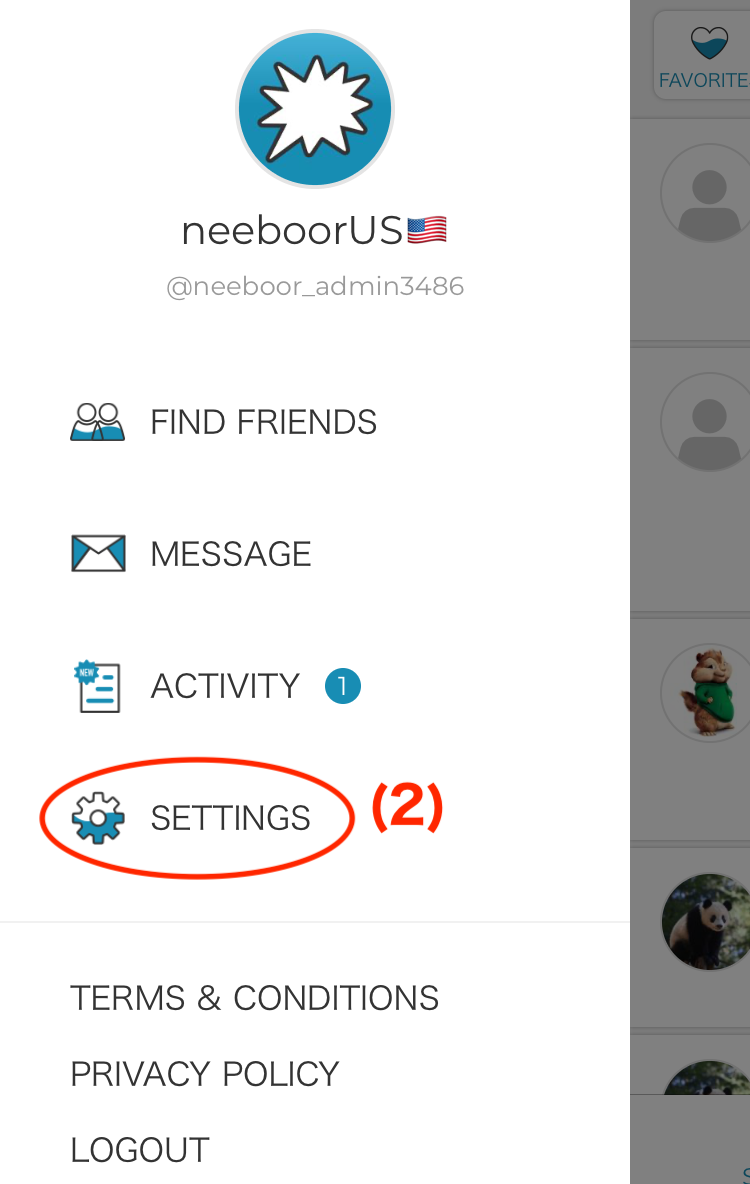Image resolution: width=750 pixels, height=1184 pixels.
Task: Open the neeboorUS profile picture
Action: (x=315, y=109)
